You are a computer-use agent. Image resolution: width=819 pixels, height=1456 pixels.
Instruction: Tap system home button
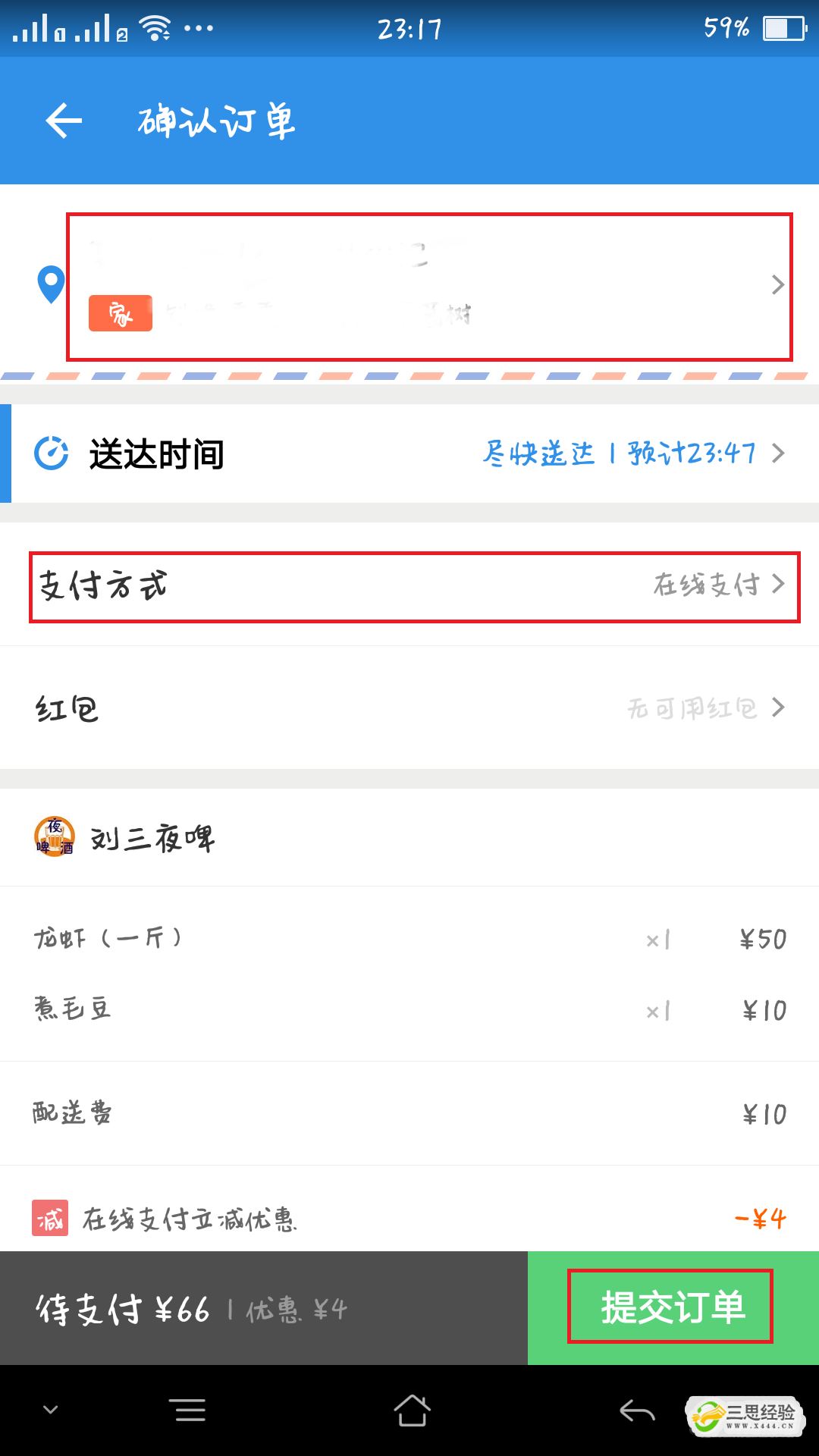coord(412,1410)
